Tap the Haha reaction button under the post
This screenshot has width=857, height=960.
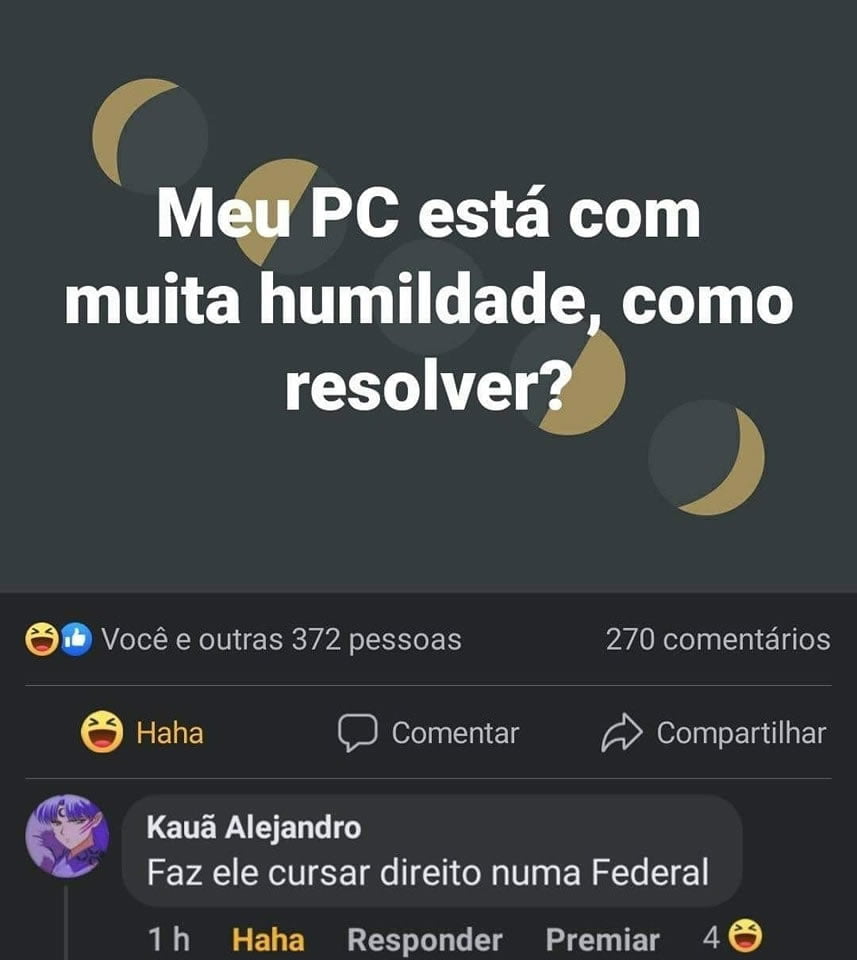142,733
